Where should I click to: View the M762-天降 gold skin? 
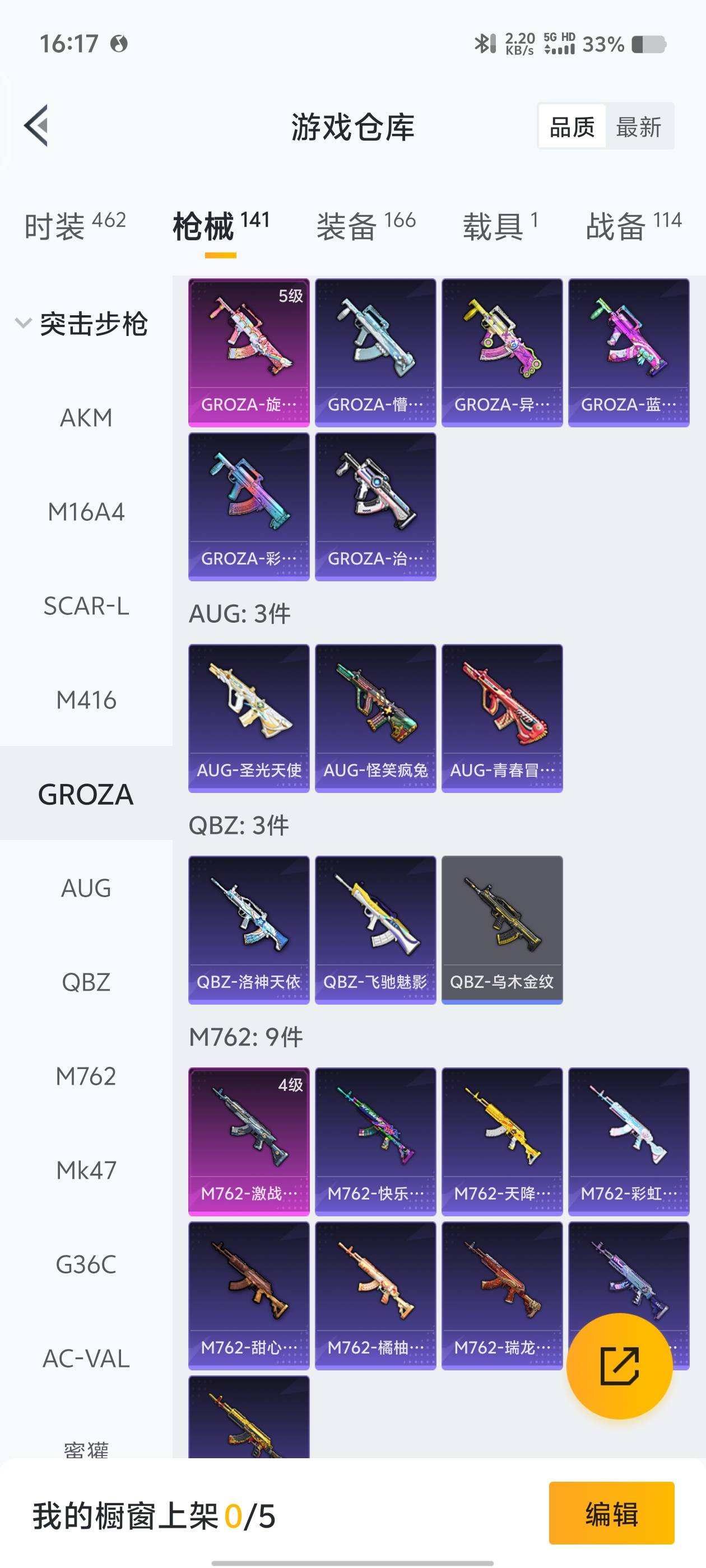pos(502,1141)
